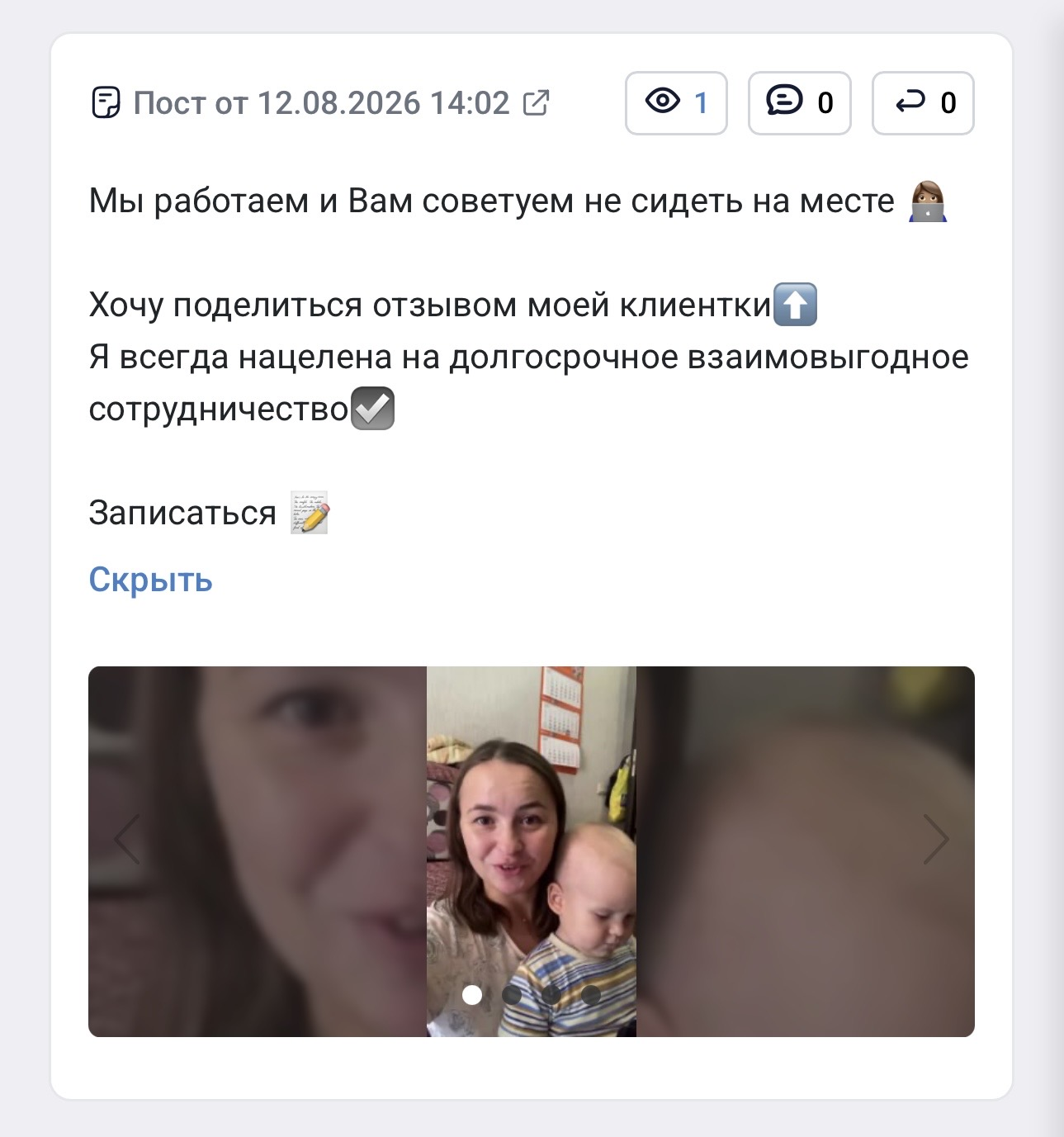
Task: Jump to the last carousel page dot
Action: (591, 995)
